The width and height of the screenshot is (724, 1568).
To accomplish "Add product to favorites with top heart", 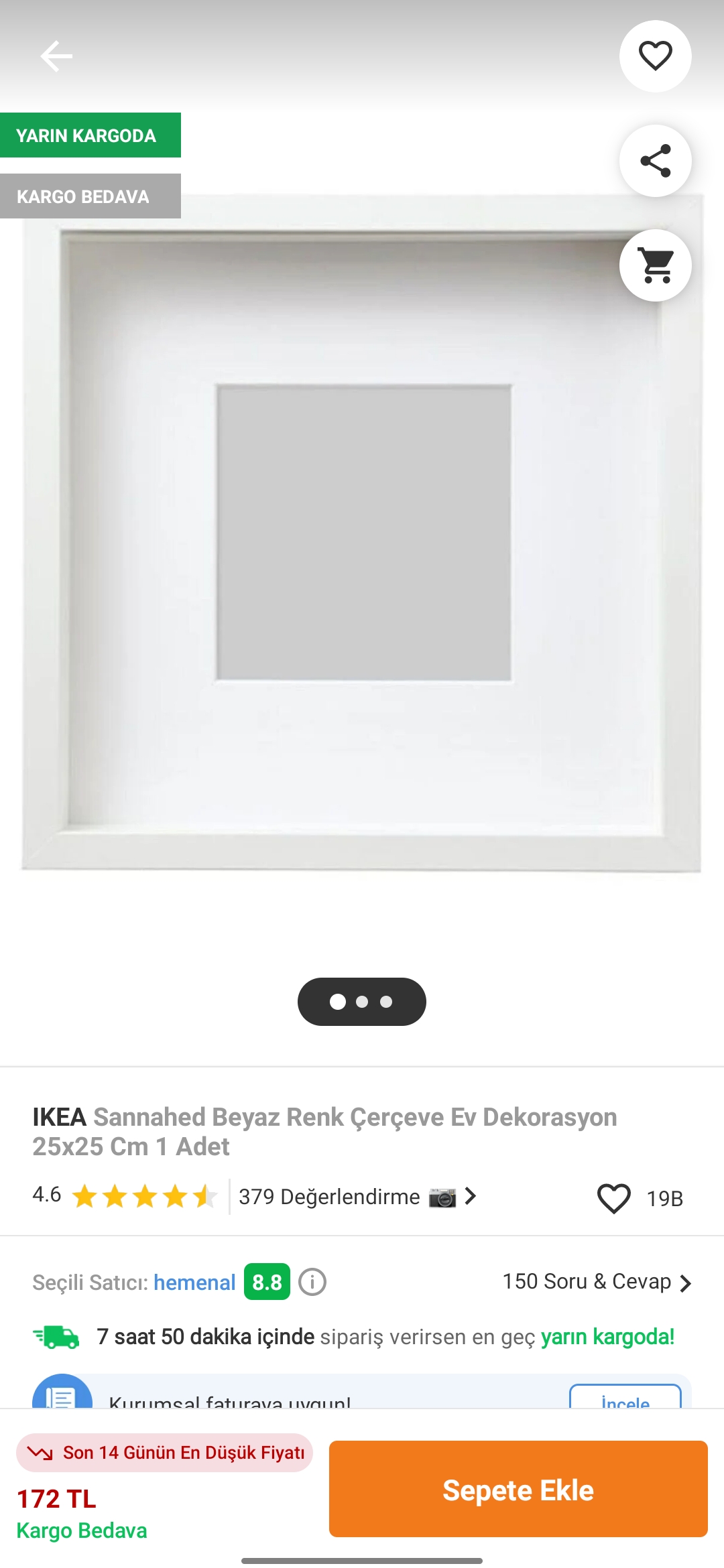I will (x=655, y=56).
